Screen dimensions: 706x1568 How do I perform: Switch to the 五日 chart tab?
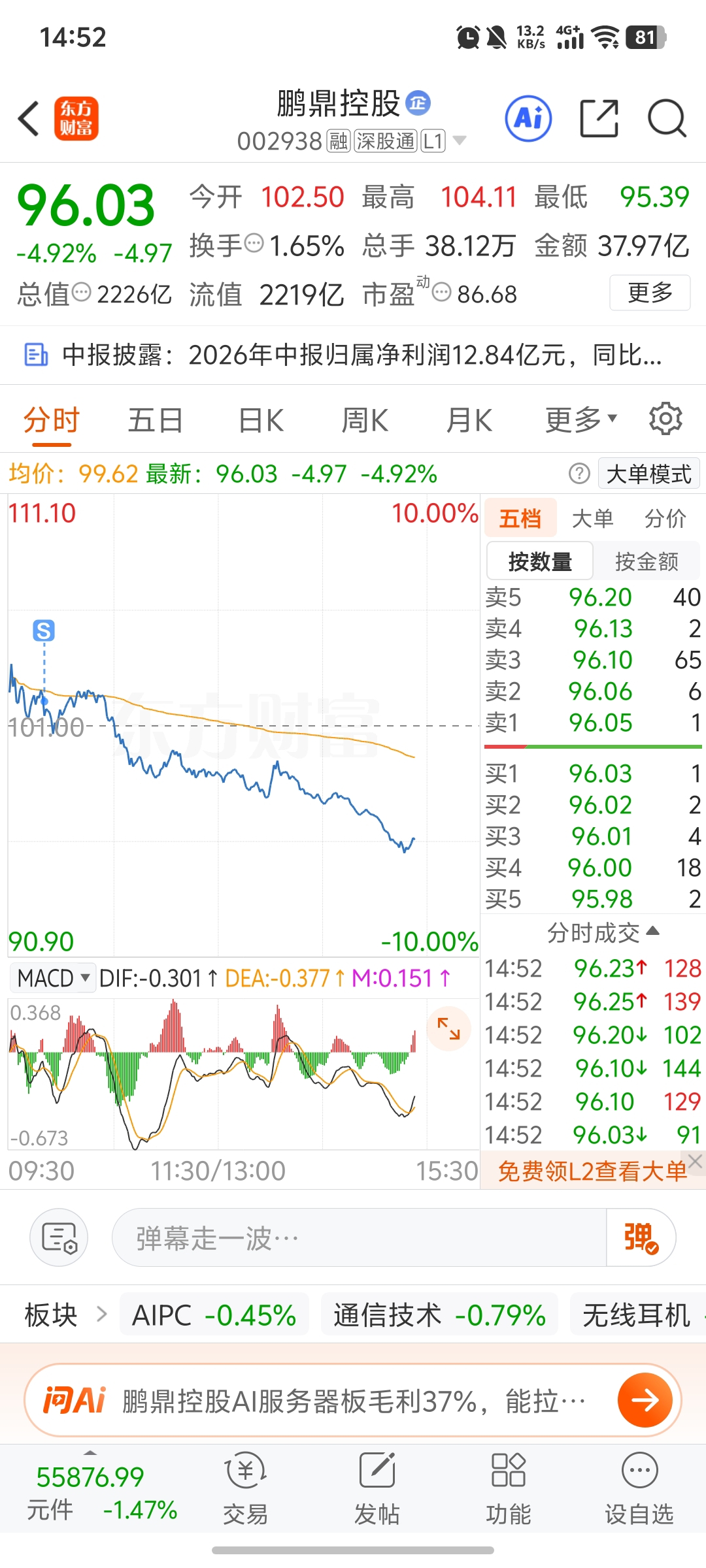(x=156, y=420)
